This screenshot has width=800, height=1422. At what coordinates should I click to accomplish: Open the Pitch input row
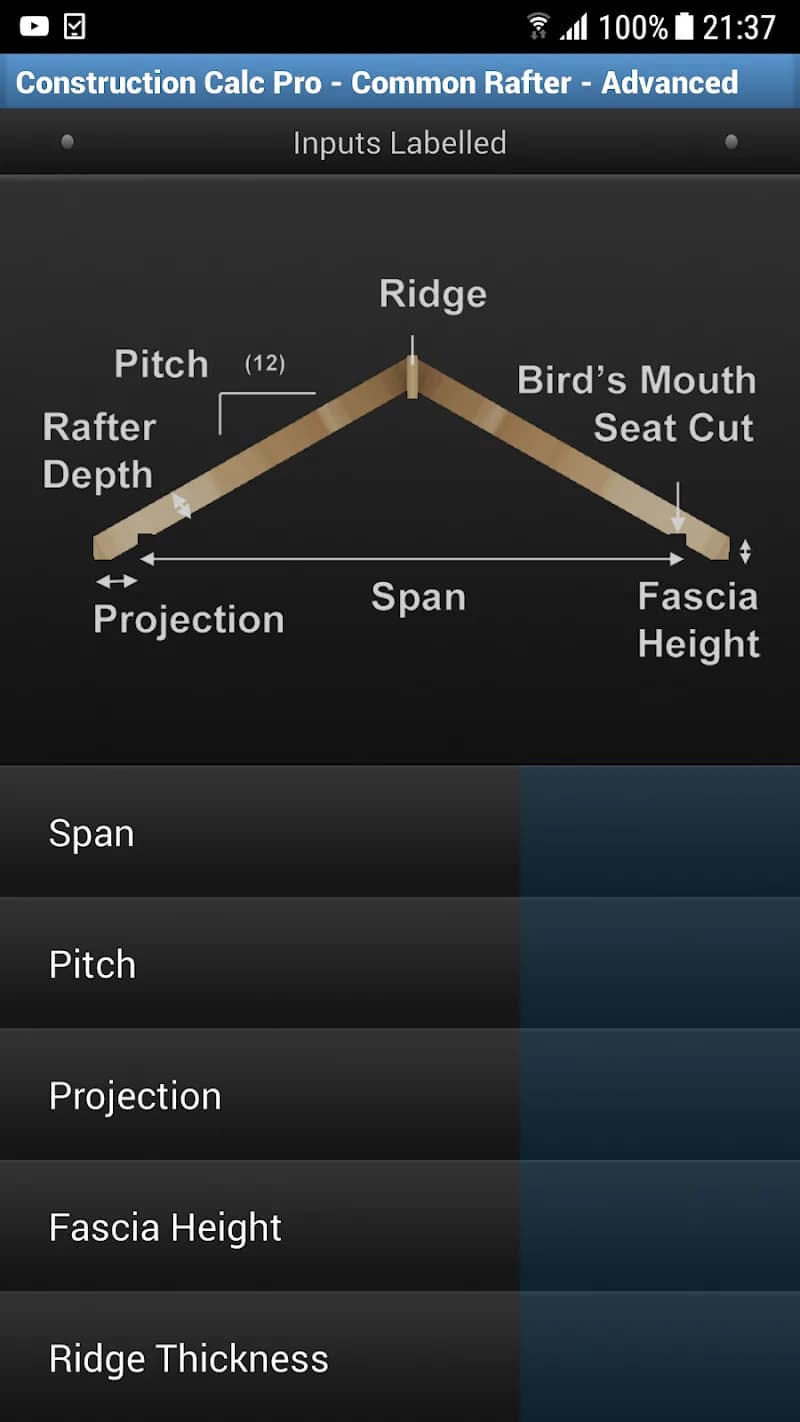[260, 963]
